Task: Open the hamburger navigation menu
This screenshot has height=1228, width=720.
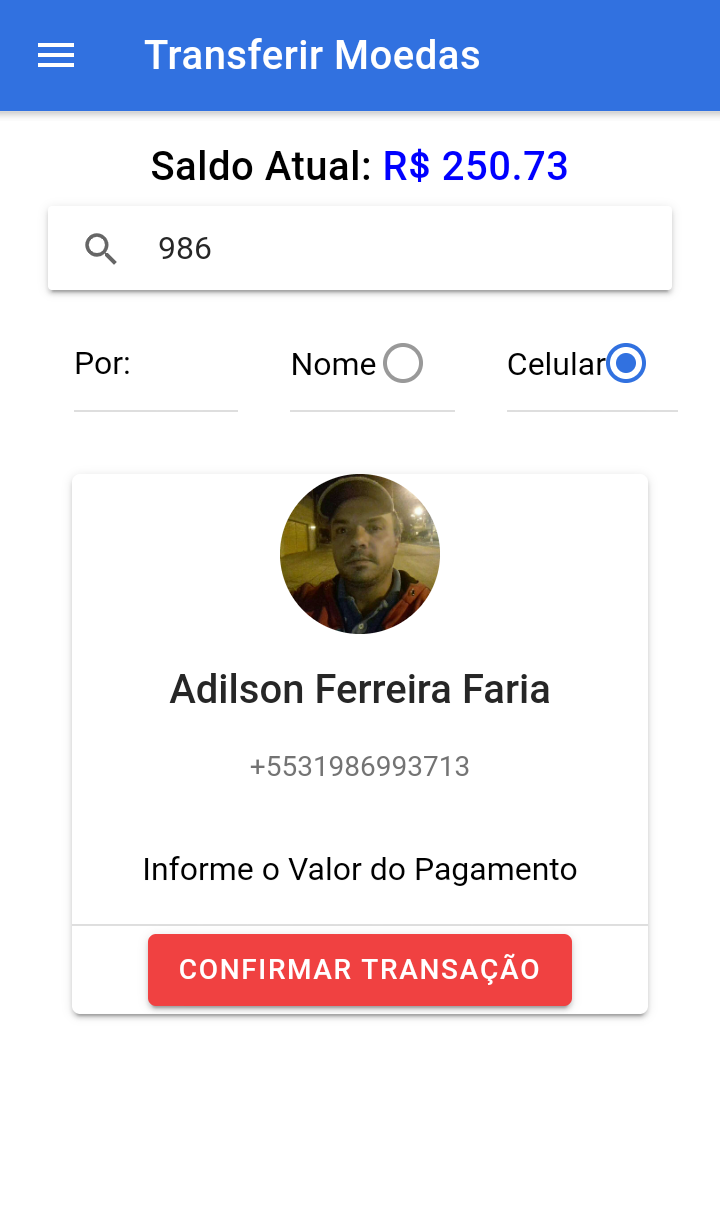Action: [x=56, y=56]
